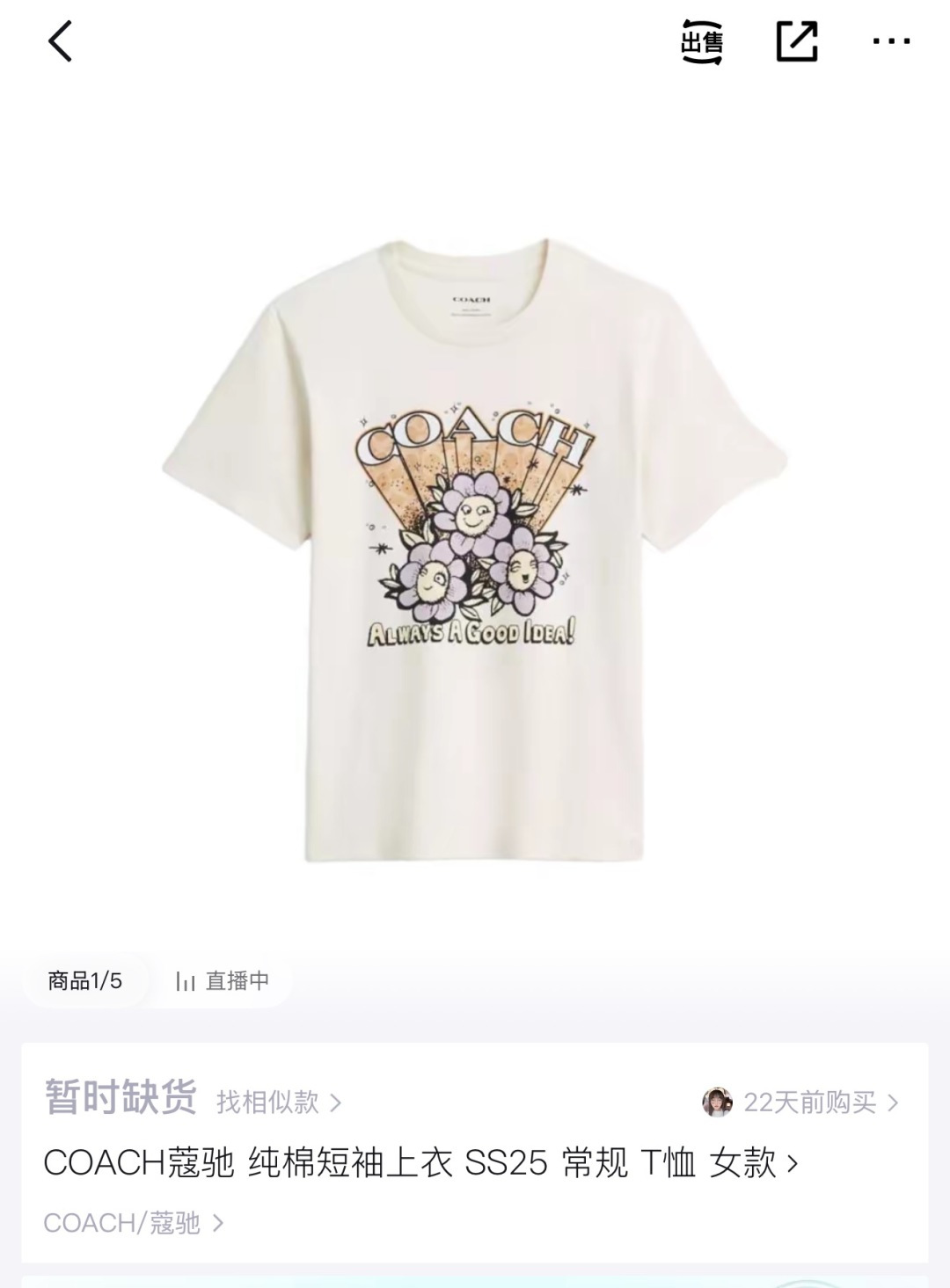Screen dimensions: 950x1288
Task: Open the three-dot overflow menu
Action: click(891, 41)
